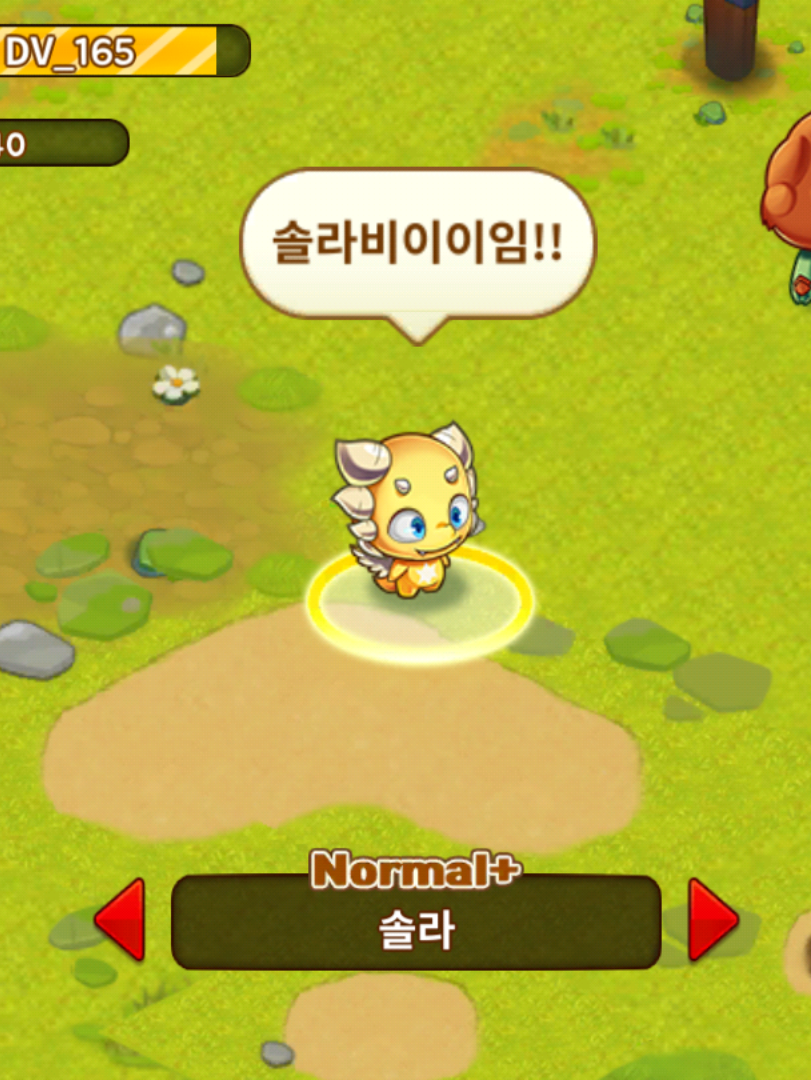The height and width of the screenshot is (1080, 811).
Task: Tap the right red arrow beside 솔라
Action: pyautogui.click(x=712, y=919)
